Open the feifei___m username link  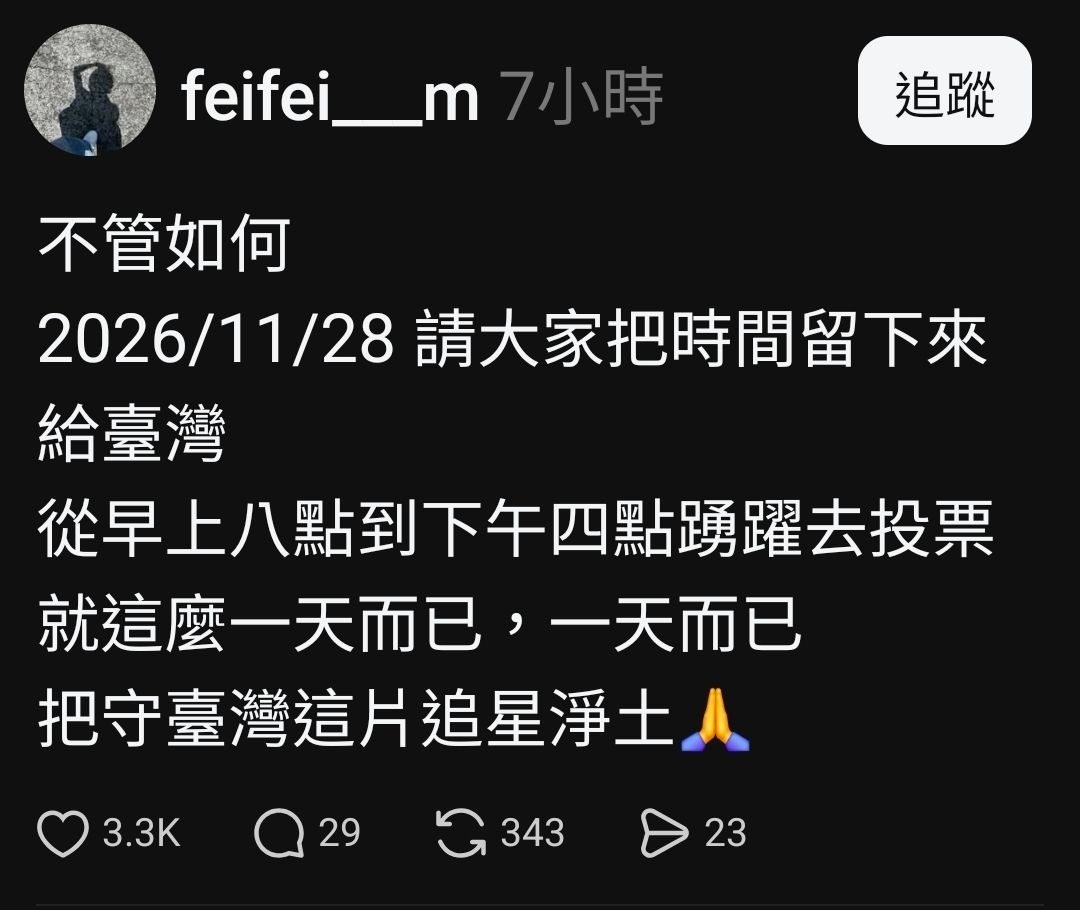tap(330, 97)
